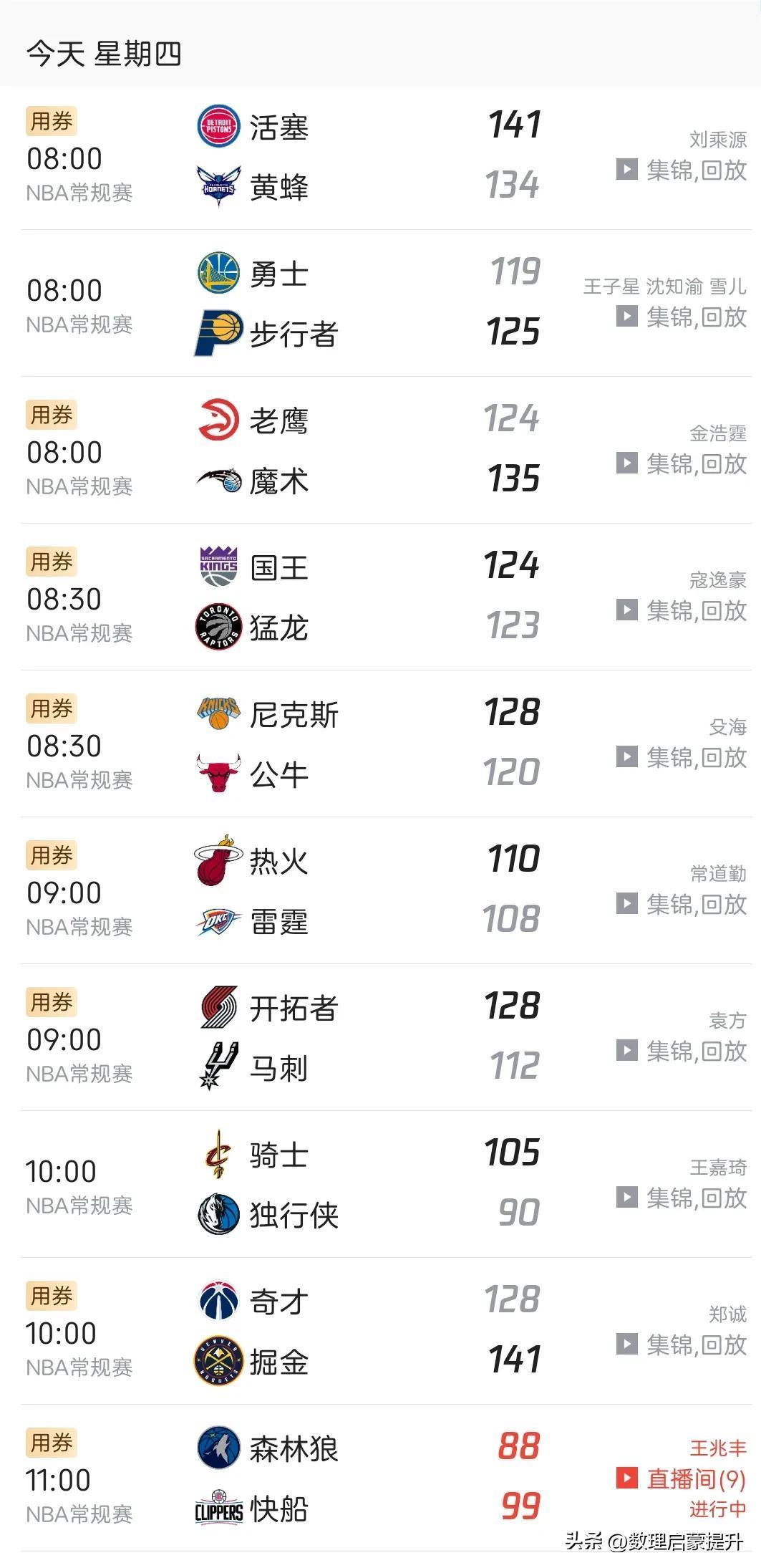Open 集锦,回放 for 骑士 vs 独行侠
The height and width of the screenshot is (1568, 761).
point(682,1198)
